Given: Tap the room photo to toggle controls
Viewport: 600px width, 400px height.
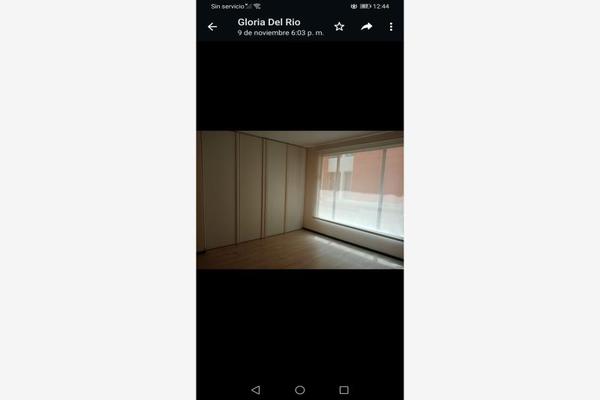Looking at the screenshot, I should [300, 199].
